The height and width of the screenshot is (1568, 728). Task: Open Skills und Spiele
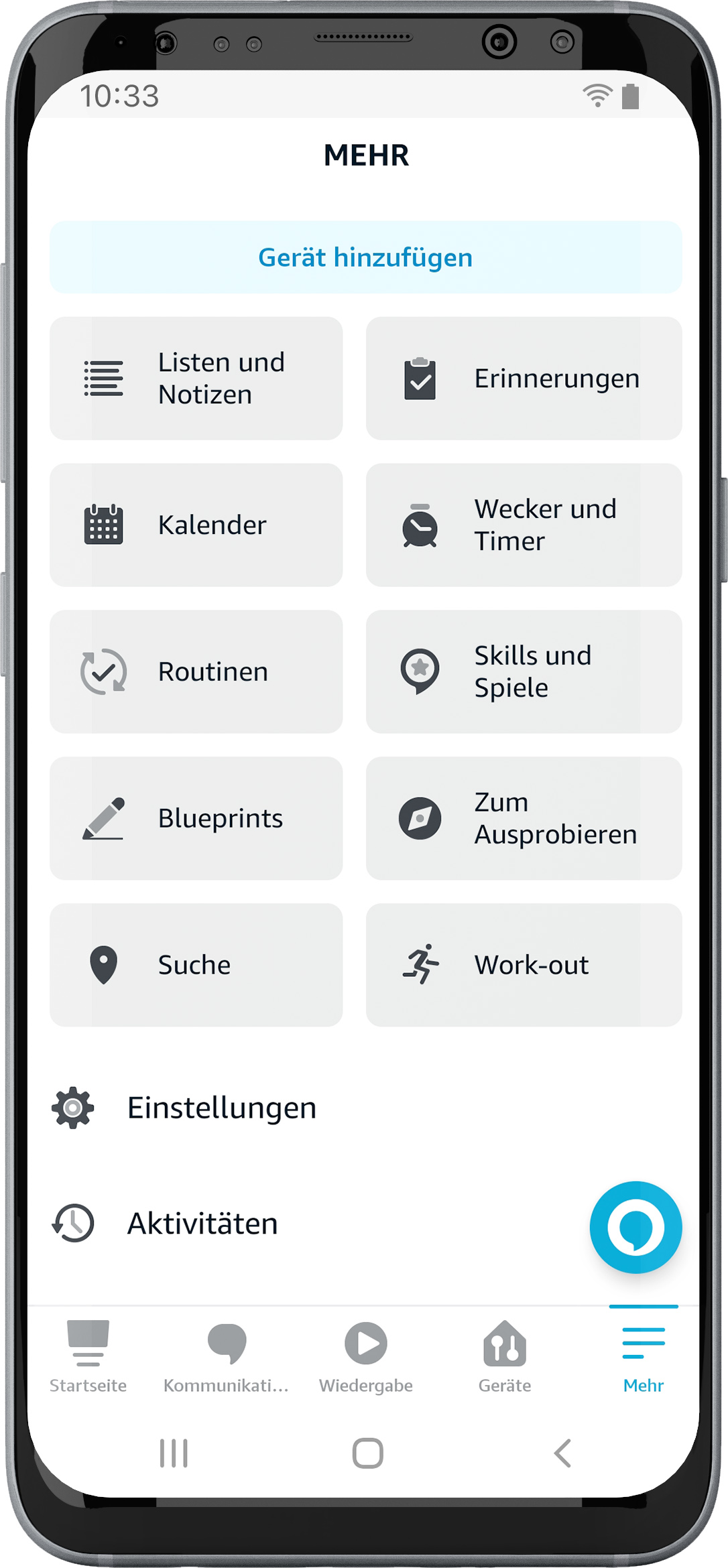[x=524, y=671]
